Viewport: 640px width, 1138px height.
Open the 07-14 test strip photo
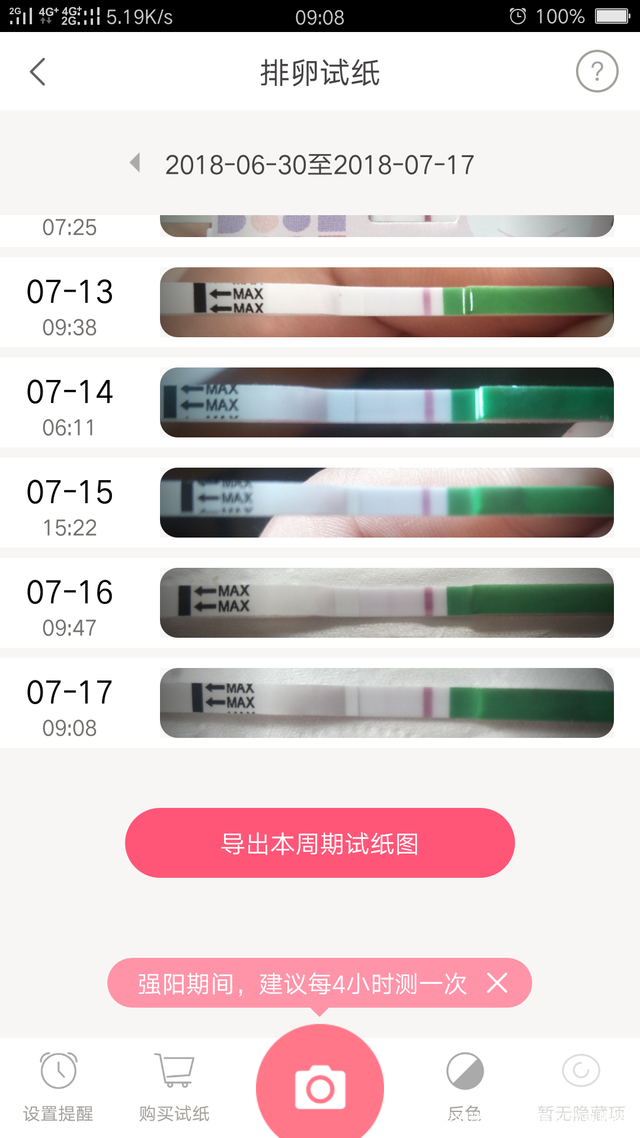click(x=386, y=402)
